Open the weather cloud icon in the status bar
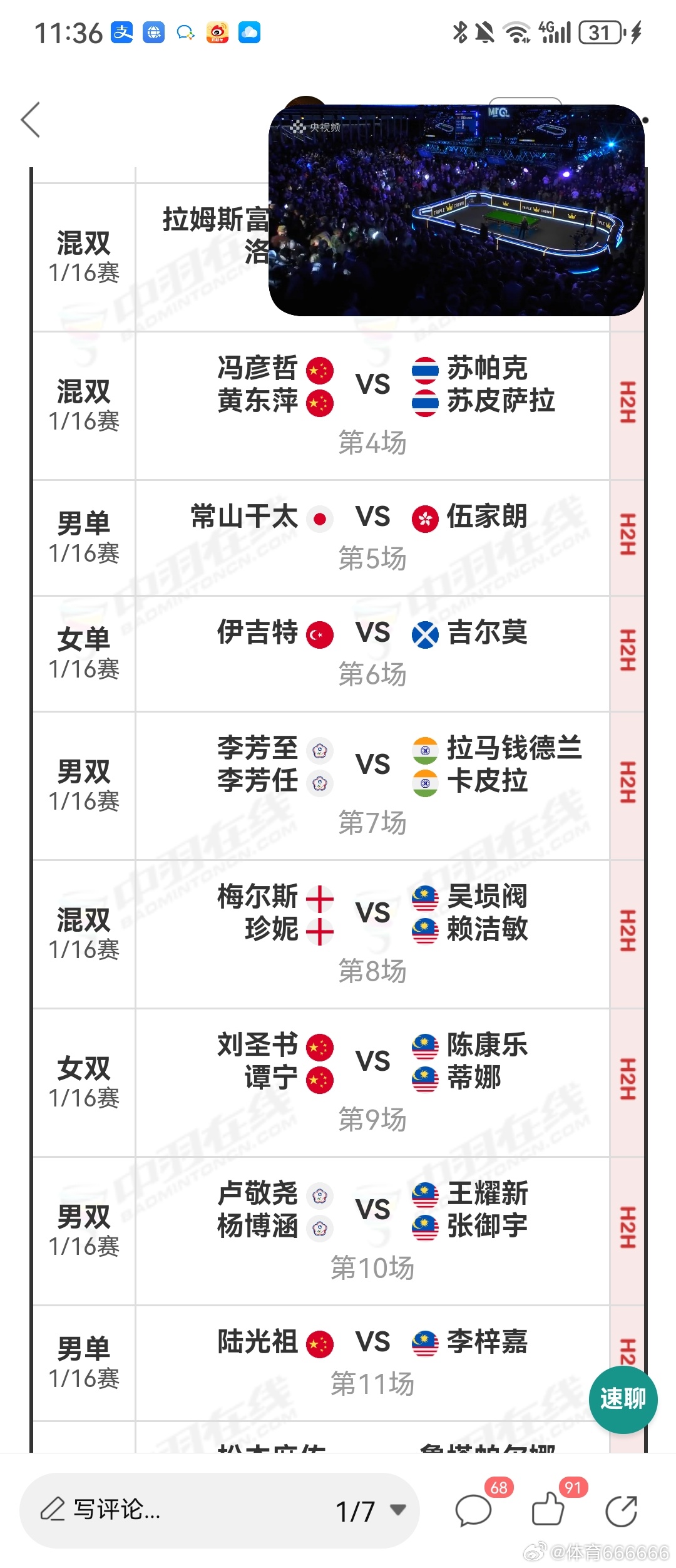This screenshot has width=676, height=1568. 251,33
